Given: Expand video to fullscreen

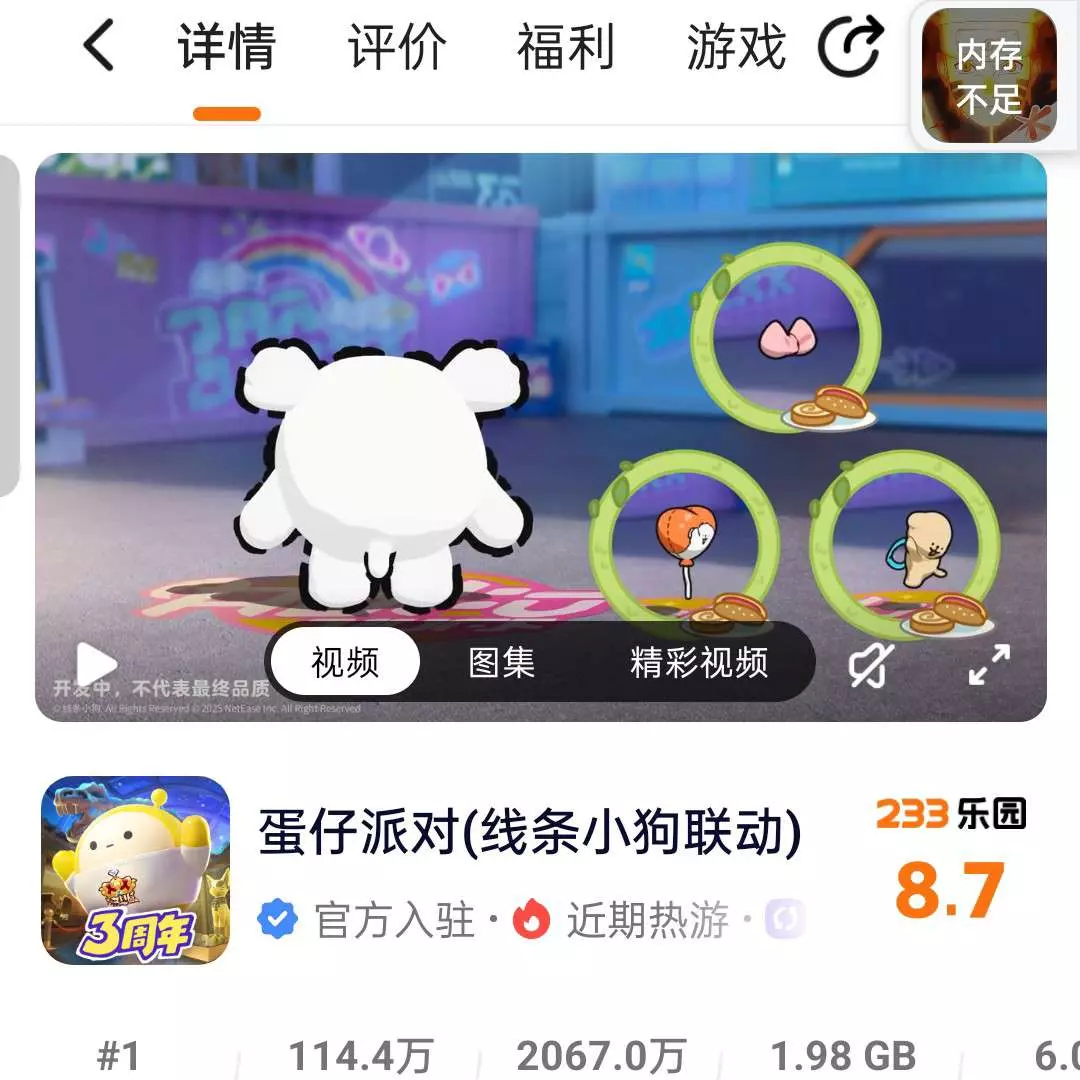Looking at the screenshot, I should 989,665.
